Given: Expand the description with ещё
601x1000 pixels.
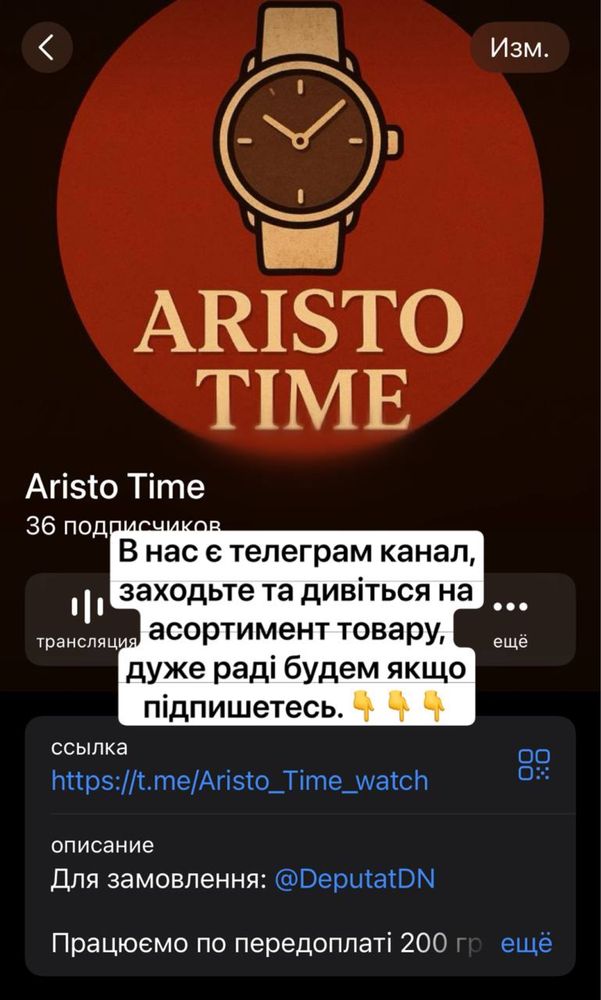Looking at the screenshot, I should click(x=525, y=943).
